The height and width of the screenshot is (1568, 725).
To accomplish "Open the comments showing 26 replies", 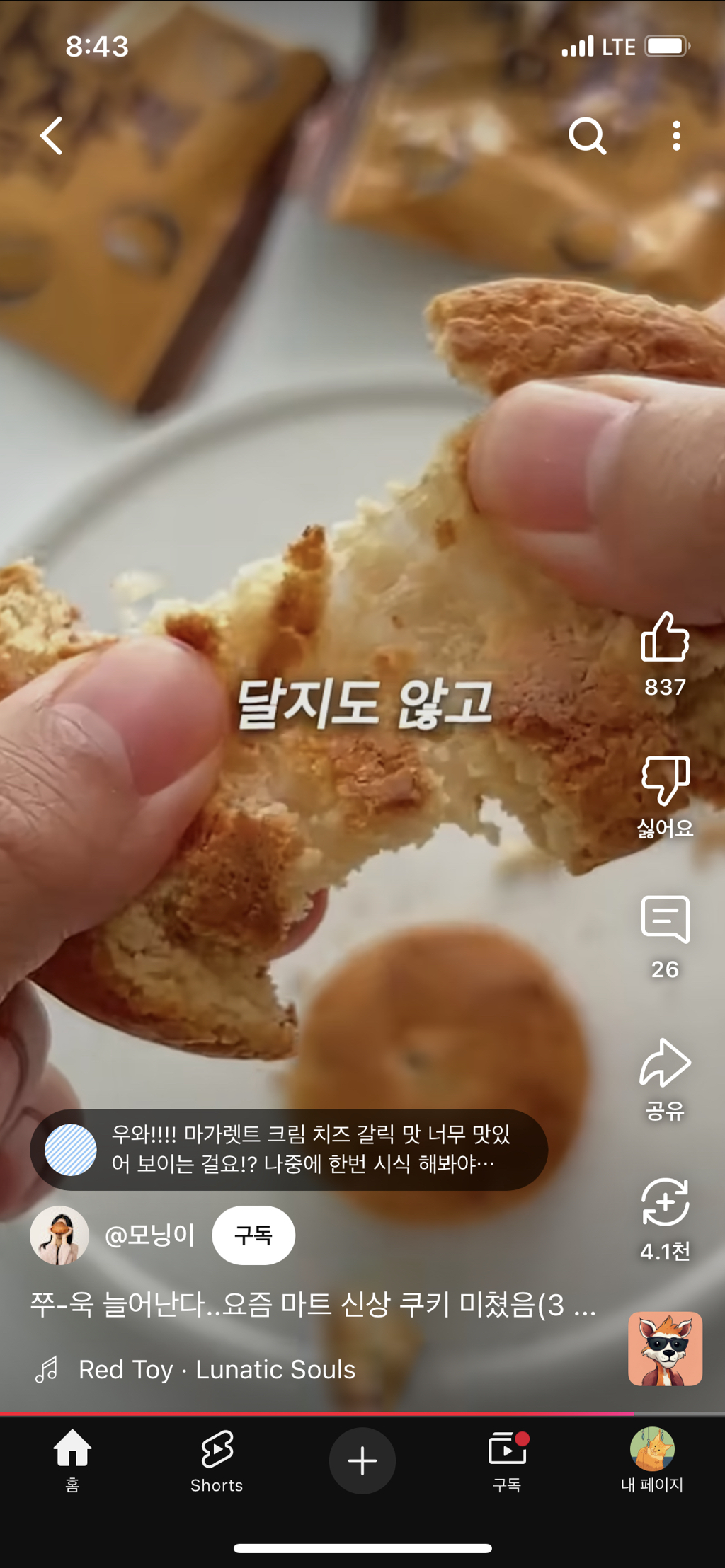I will 665,923.
